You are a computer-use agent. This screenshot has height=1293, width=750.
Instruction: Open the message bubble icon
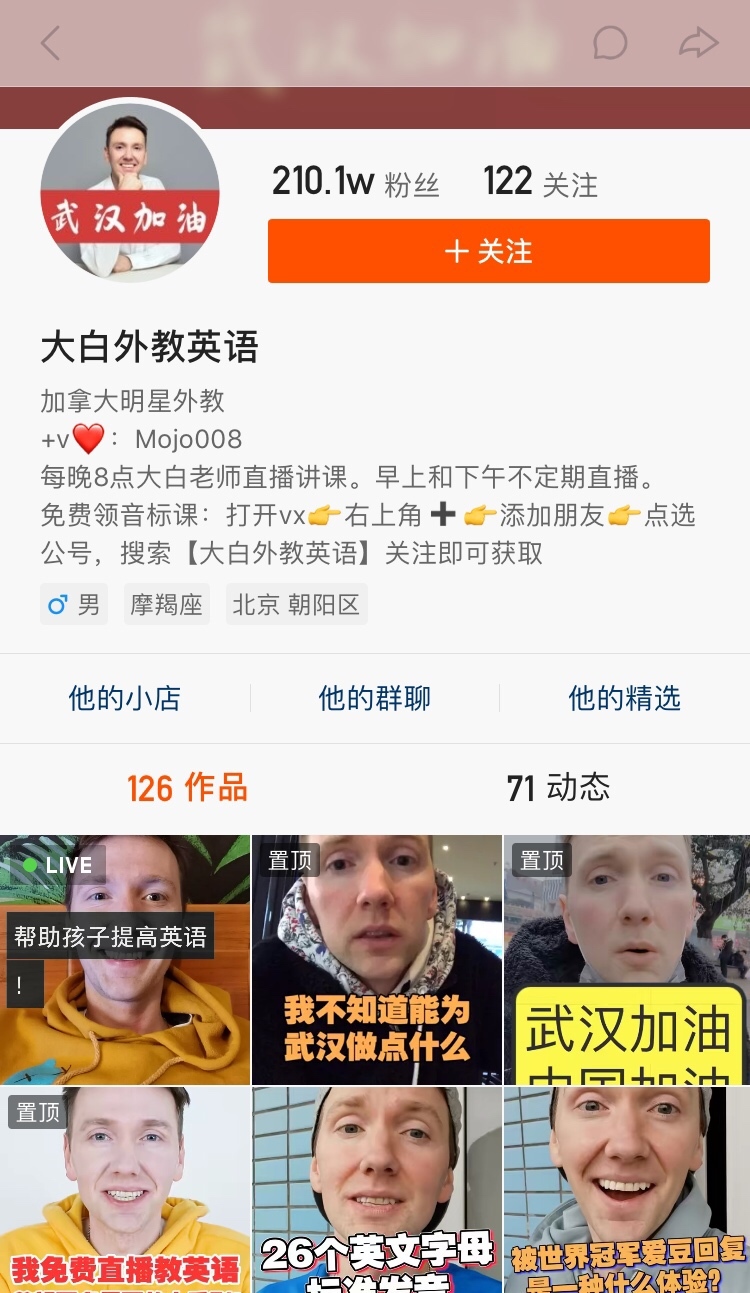[610, 43]
